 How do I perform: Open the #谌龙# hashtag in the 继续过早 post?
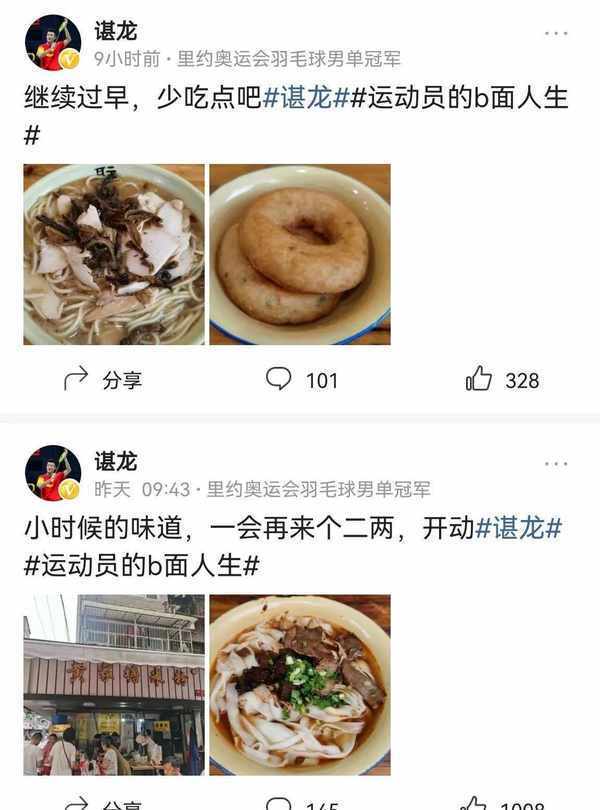304,99
